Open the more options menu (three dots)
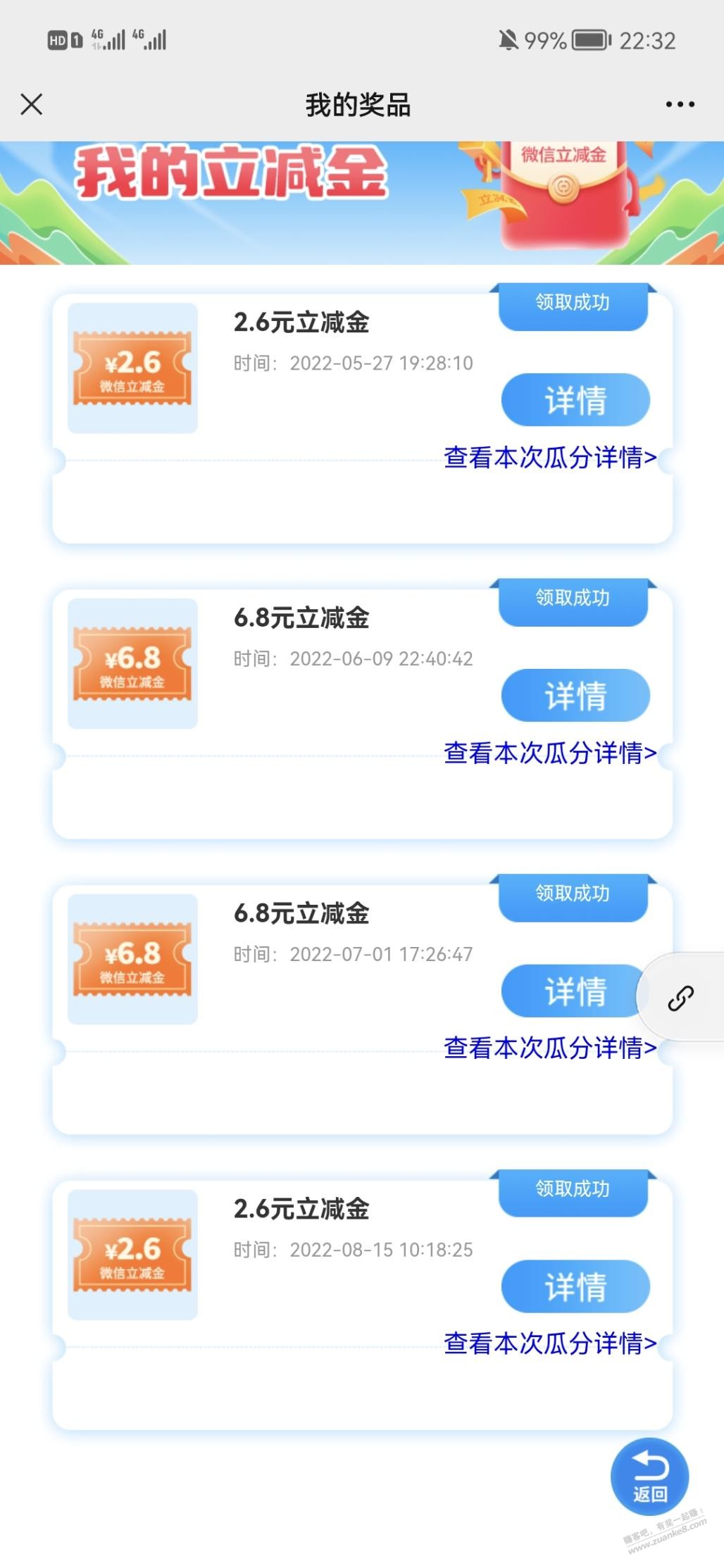This screenshot has height=1568, width=724. tap(678, 104)
